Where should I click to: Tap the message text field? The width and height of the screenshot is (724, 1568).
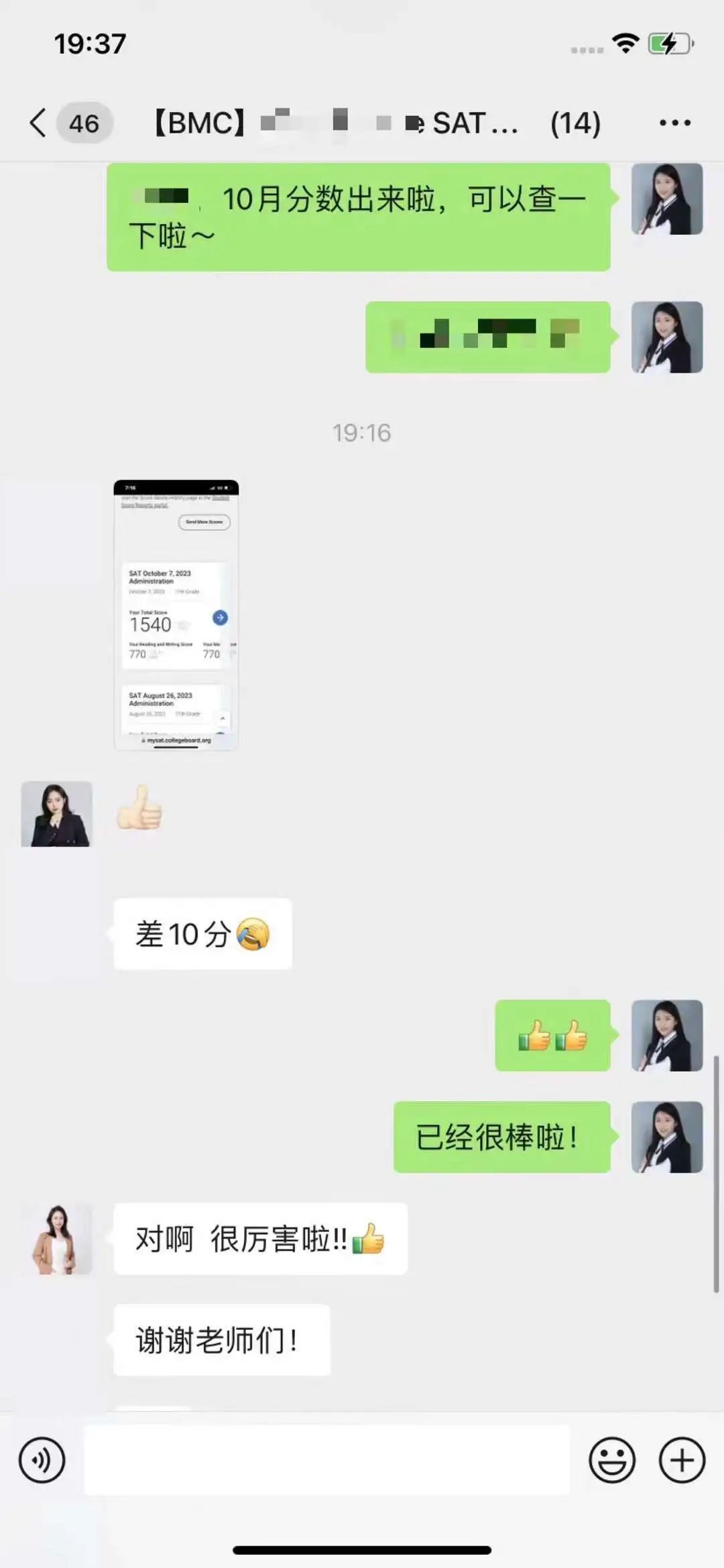click(x=326, y=1460)
